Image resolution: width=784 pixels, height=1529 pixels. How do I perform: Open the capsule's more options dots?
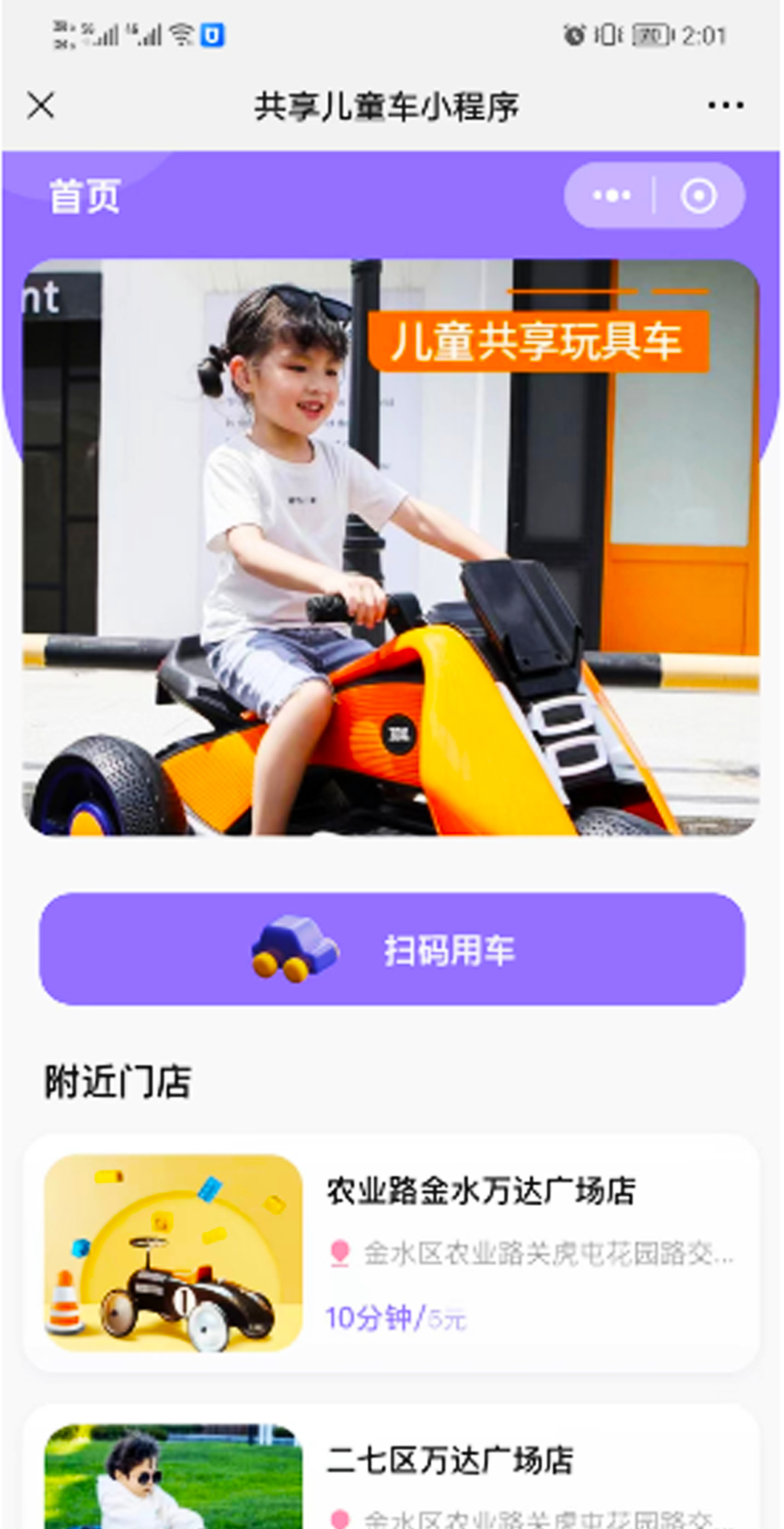pos(611,195)
